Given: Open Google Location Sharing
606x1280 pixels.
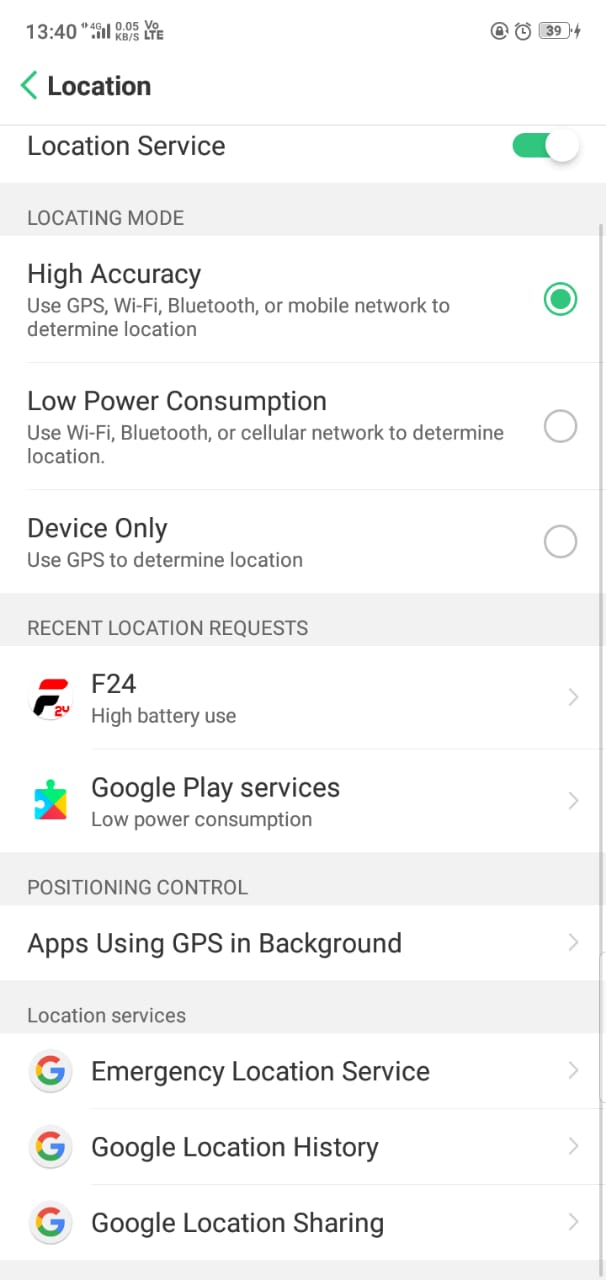Looking at the screenshot, I should (303, 1223).
